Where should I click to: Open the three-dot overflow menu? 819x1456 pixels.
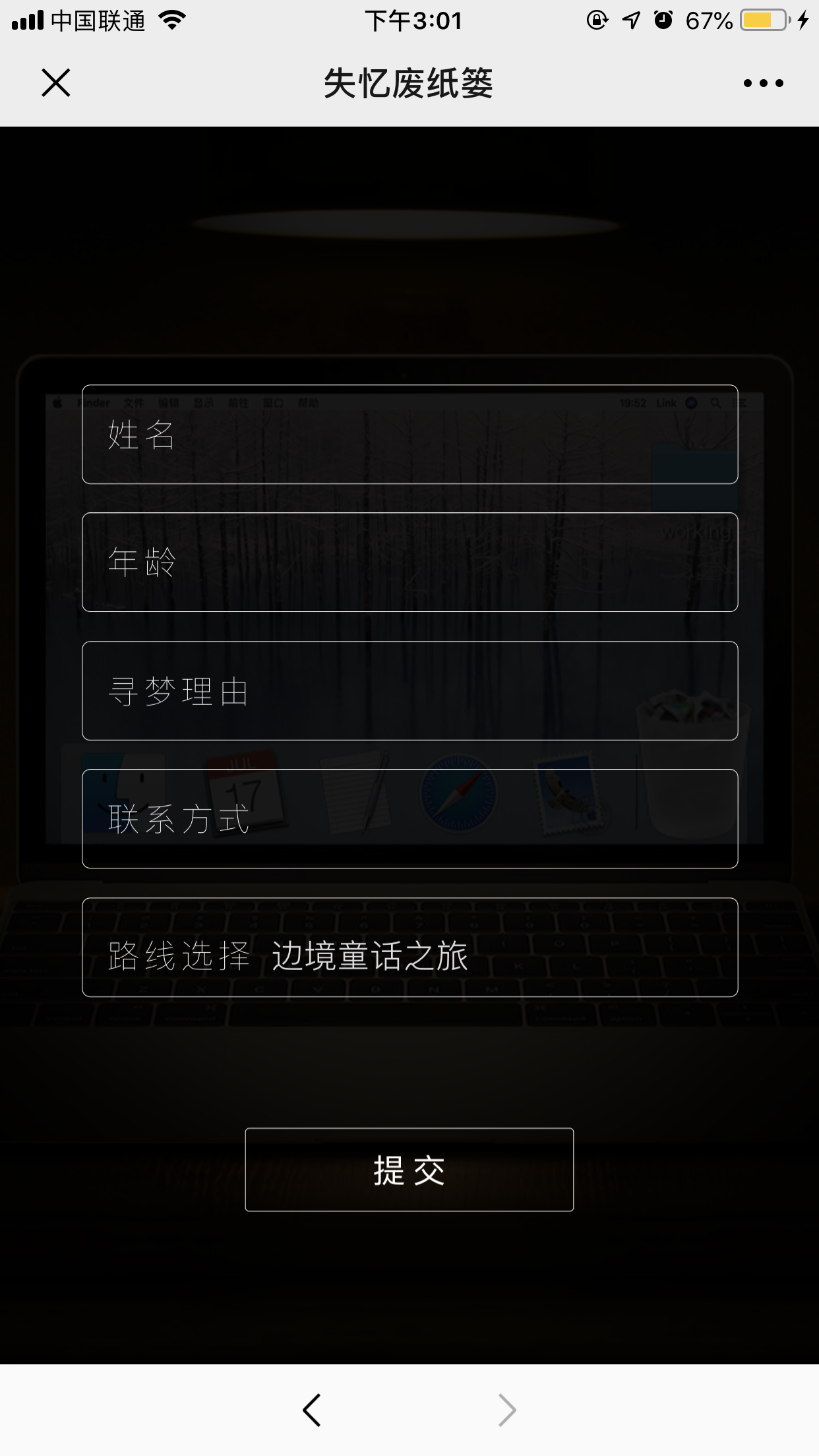click(763, 83)
